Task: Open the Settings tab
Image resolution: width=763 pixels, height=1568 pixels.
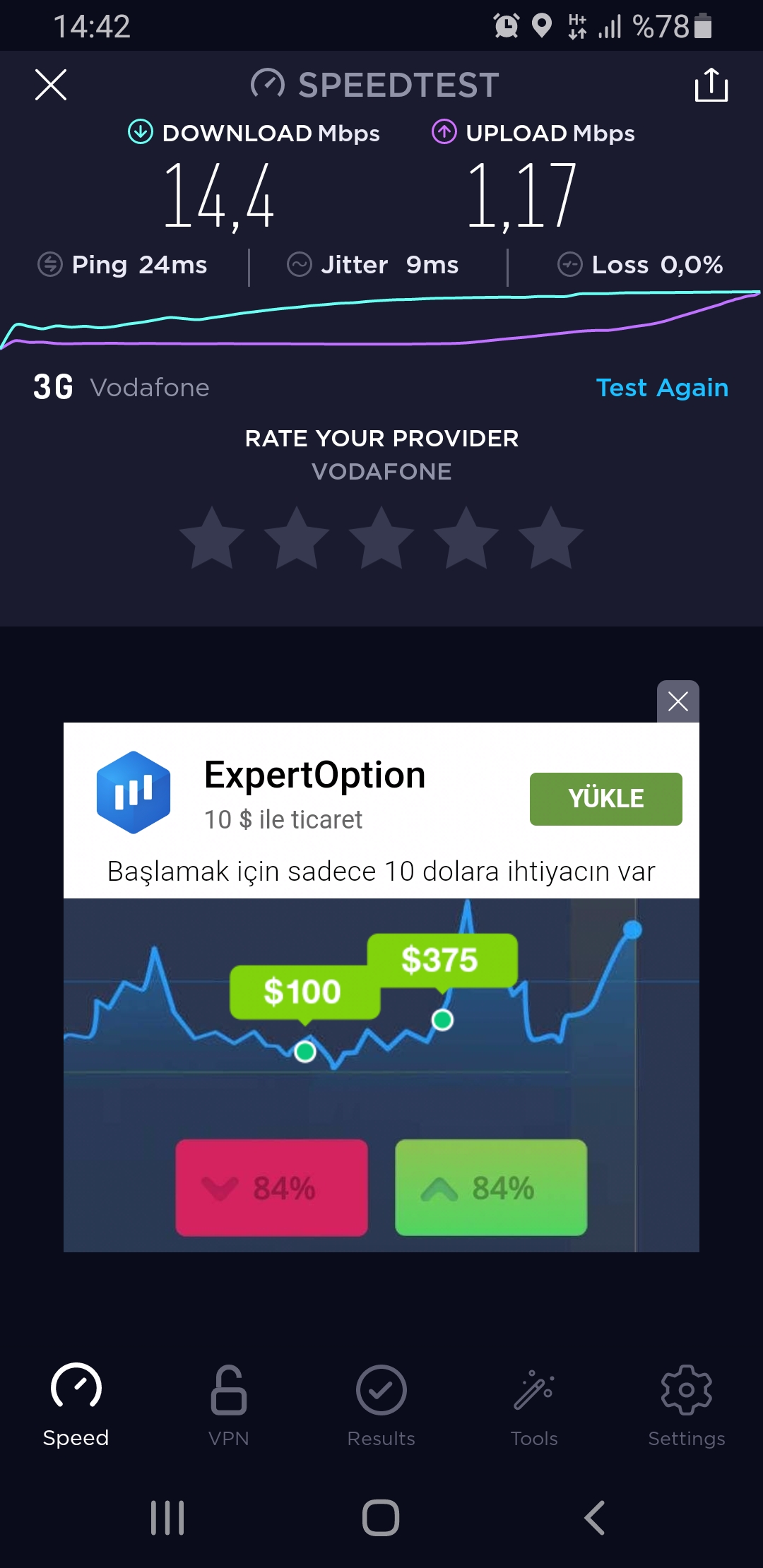Action: (x=687, y=1406)
